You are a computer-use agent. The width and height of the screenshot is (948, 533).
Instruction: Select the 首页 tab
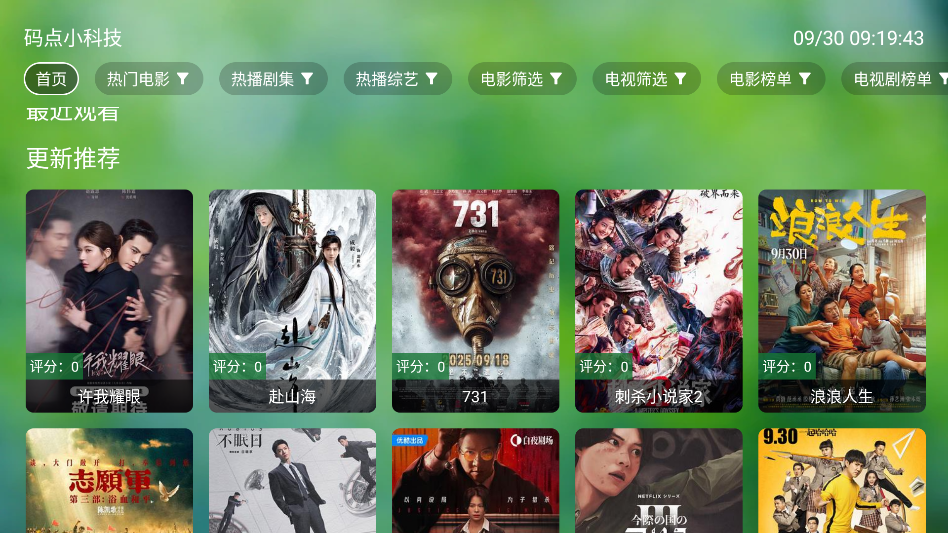pos(51,79)
